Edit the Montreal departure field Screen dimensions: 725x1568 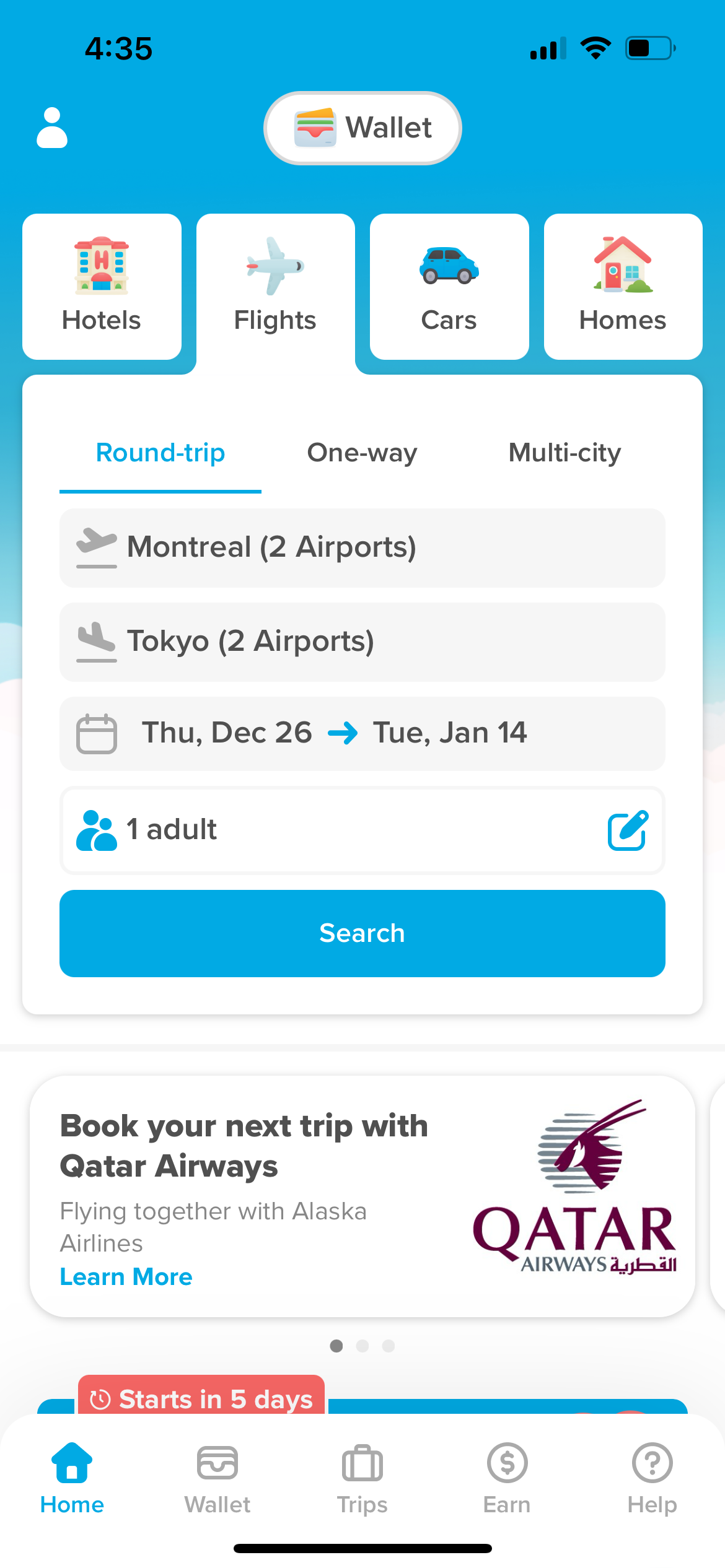pos(362,547)
